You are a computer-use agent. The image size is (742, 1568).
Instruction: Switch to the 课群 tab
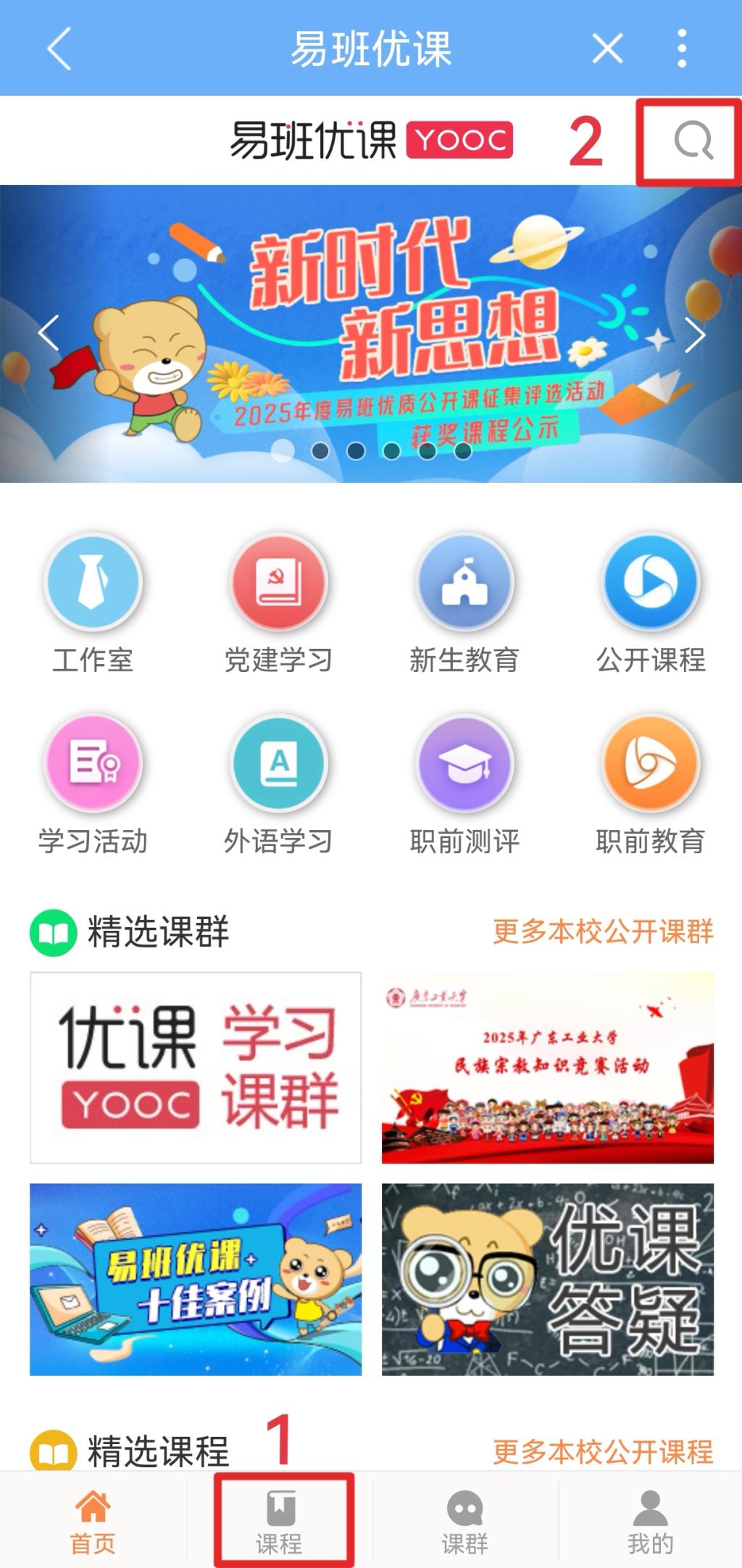464,1521
